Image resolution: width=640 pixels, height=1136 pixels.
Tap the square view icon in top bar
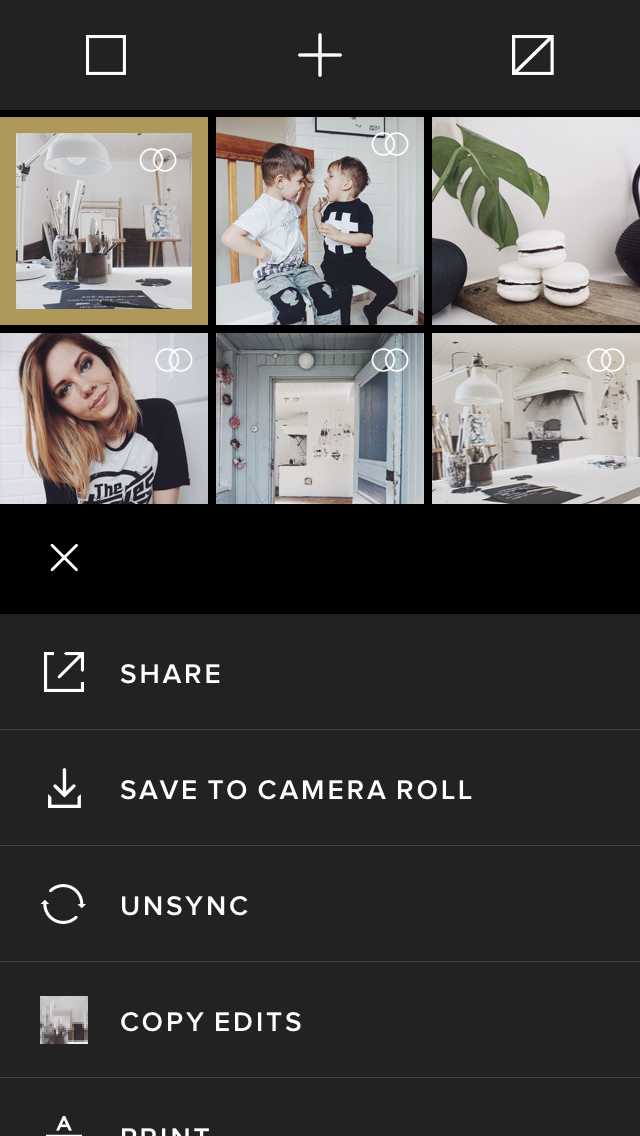106,55
